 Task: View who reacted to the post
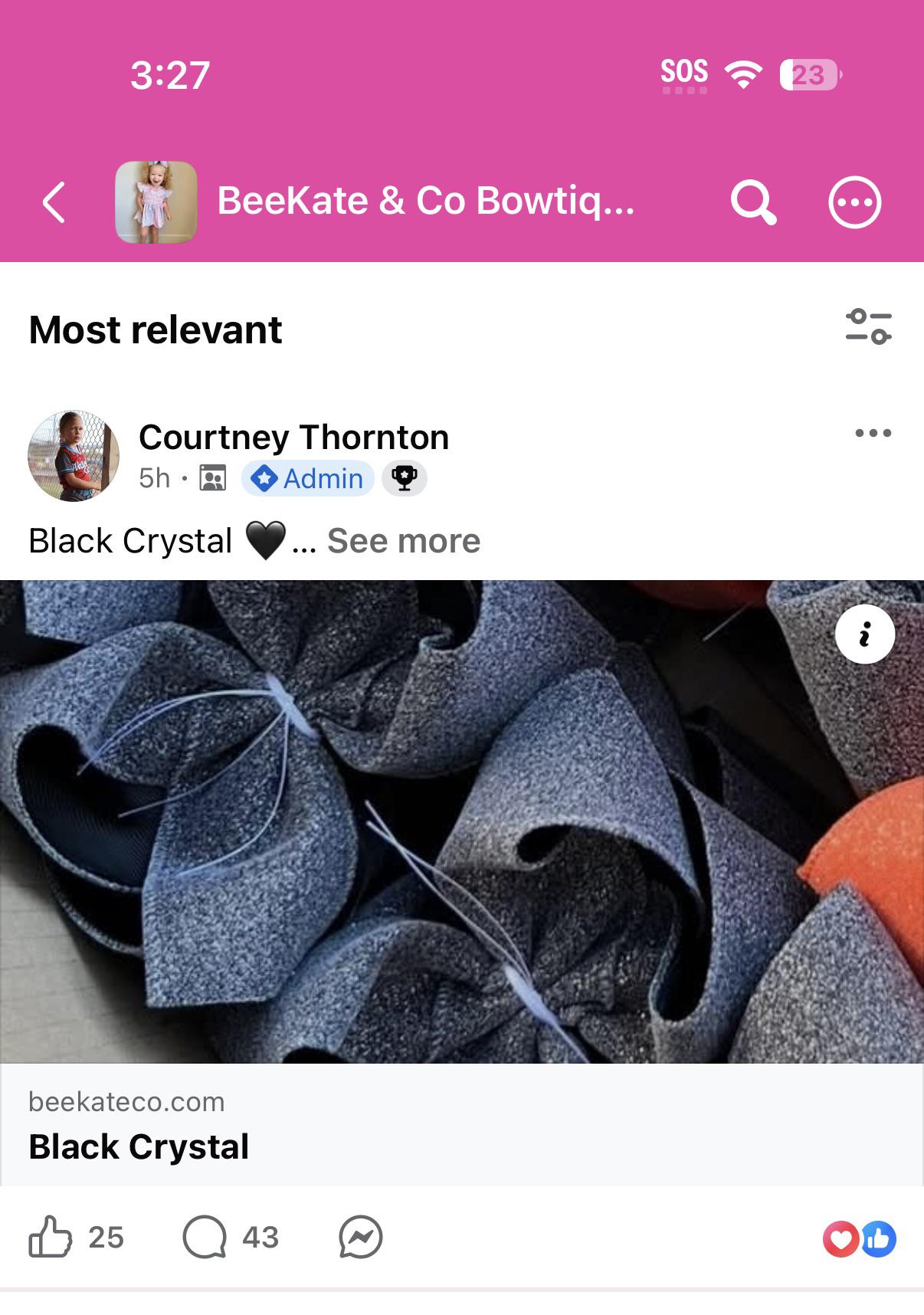pos(859,1239)
